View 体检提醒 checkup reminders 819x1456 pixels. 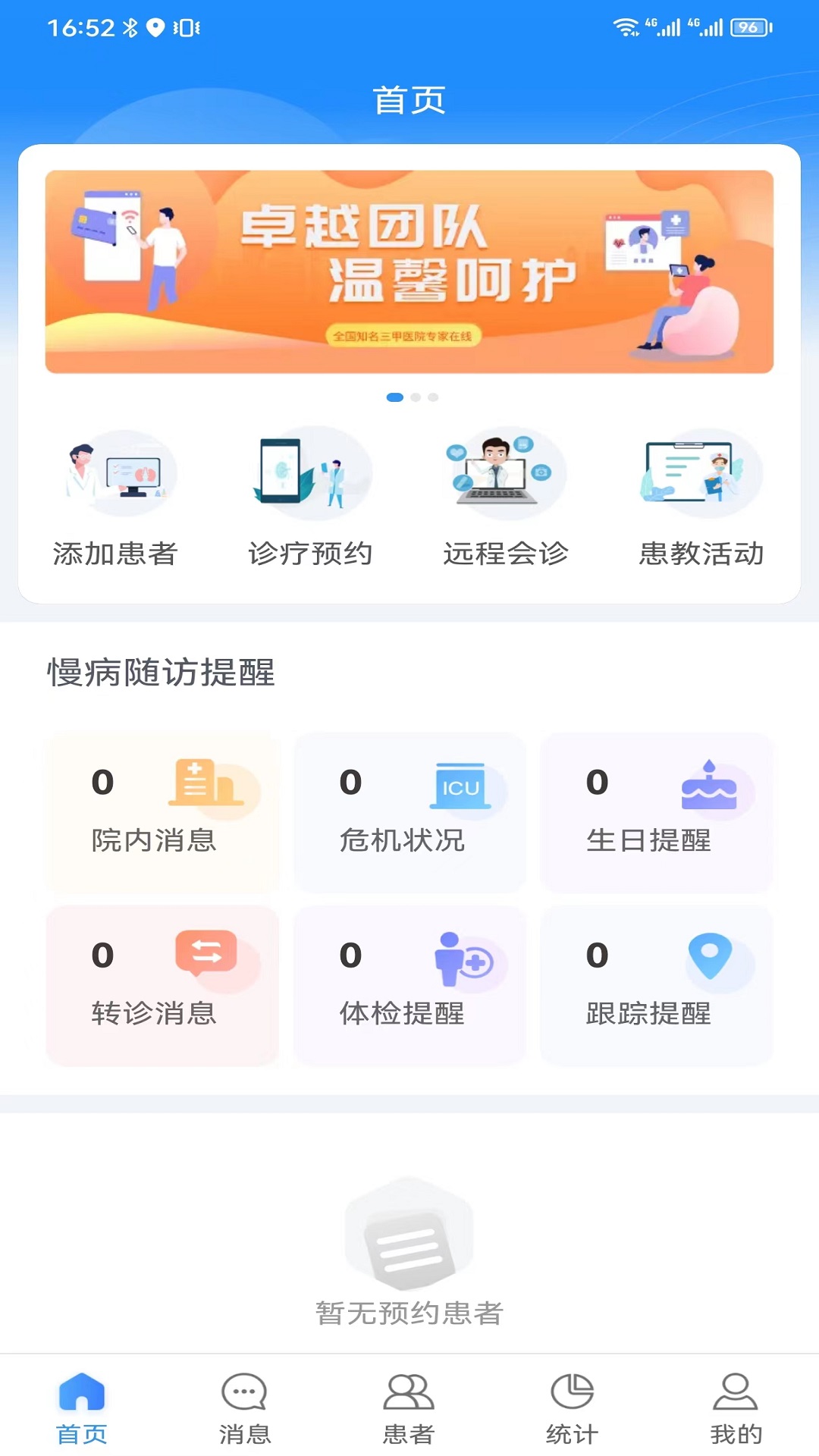pos(409,985)
